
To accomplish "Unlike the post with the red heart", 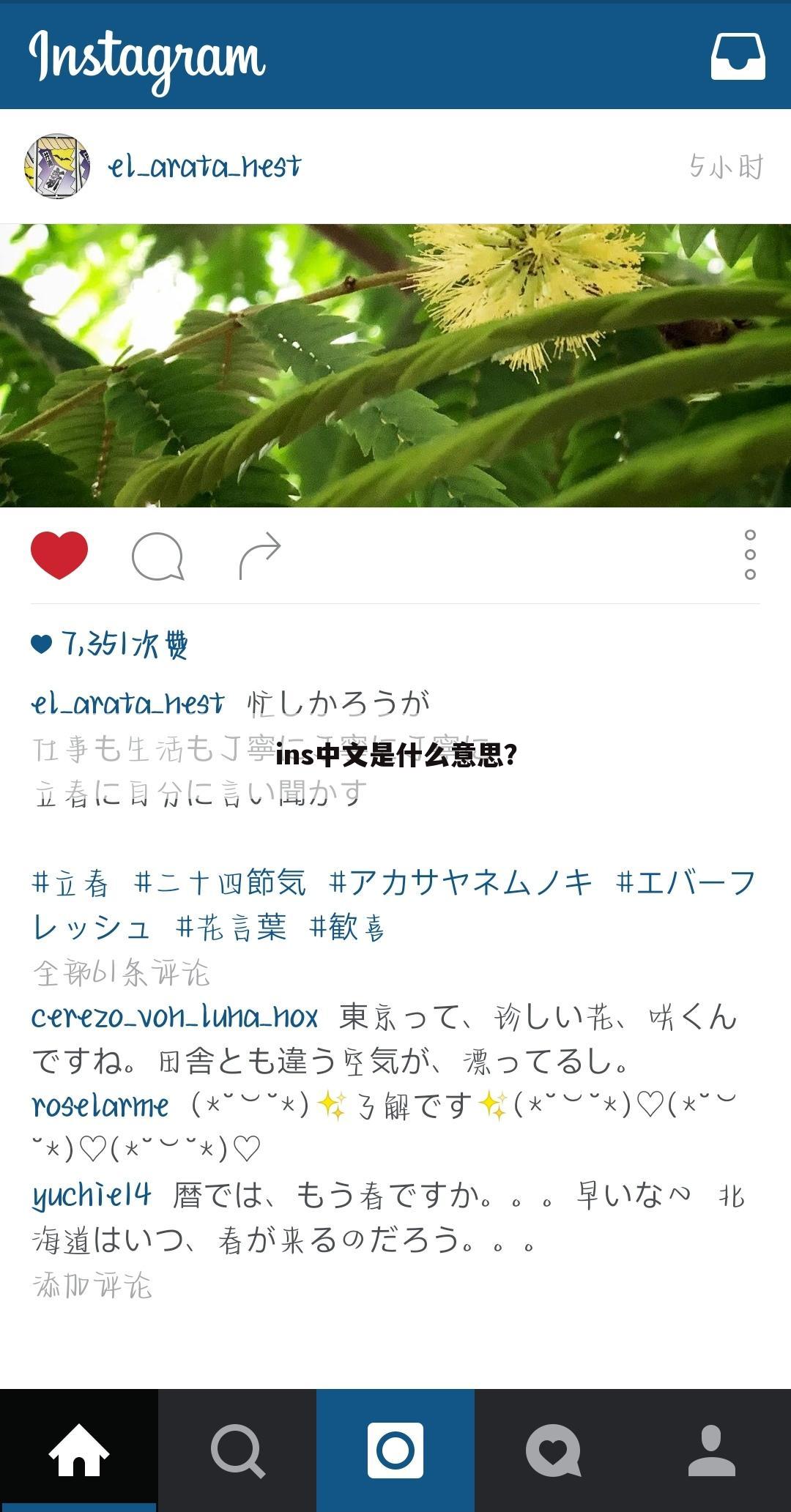I will [59, 555].
